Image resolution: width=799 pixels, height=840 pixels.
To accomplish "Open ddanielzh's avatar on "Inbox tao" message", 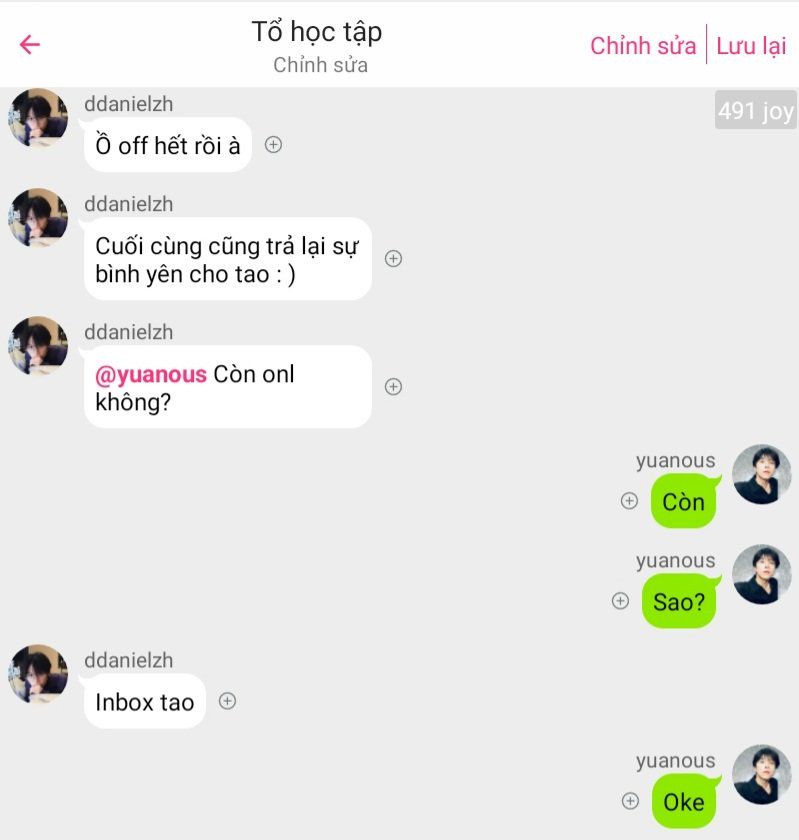I will tap(38, 674).
